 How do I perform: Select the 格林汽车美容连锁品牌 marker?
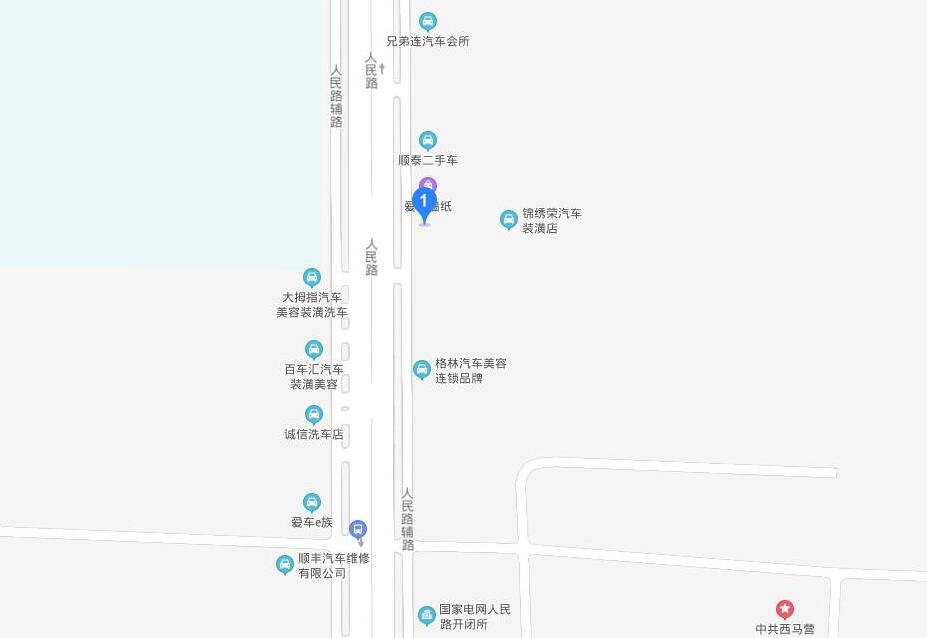[422, 370]
